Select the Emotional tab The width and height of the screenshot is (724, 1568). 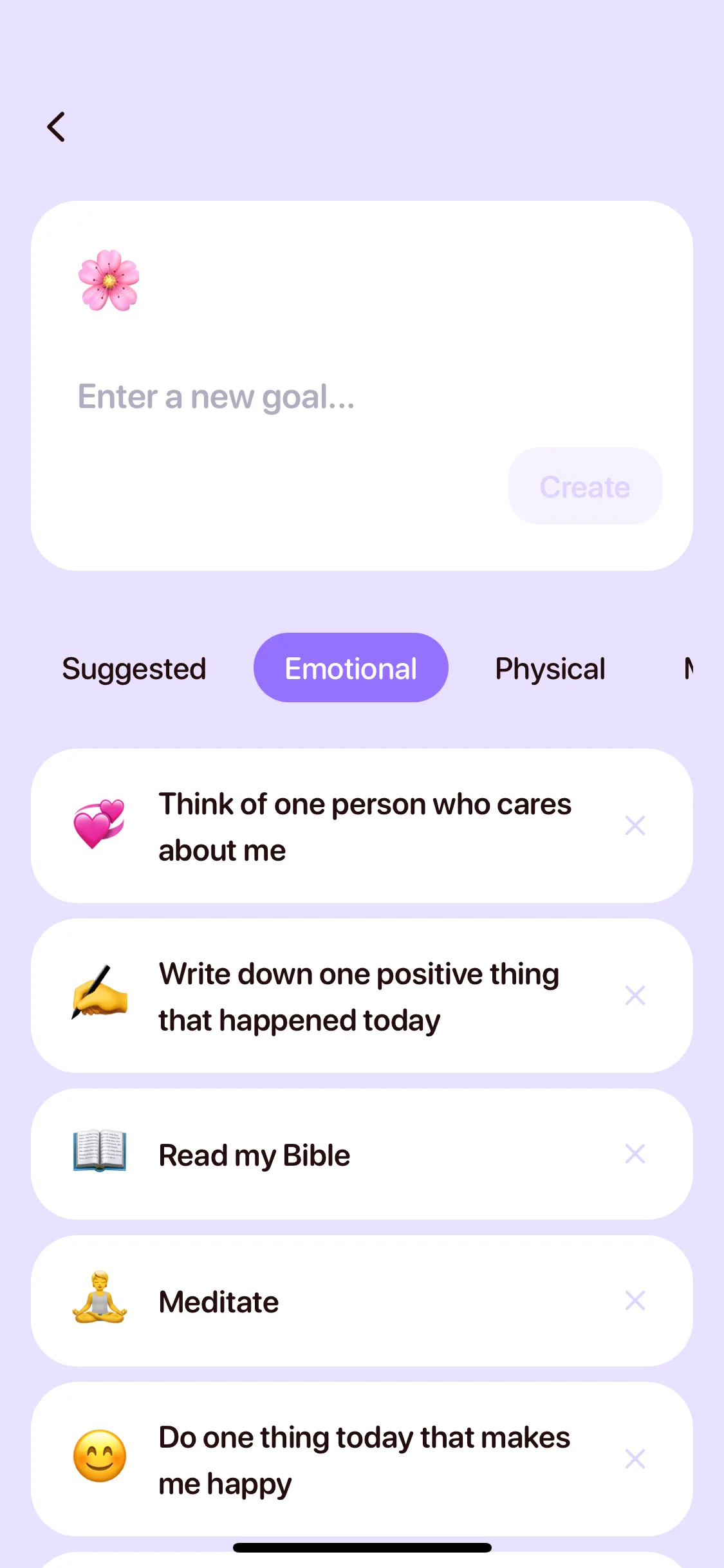[x=351, y=668]
